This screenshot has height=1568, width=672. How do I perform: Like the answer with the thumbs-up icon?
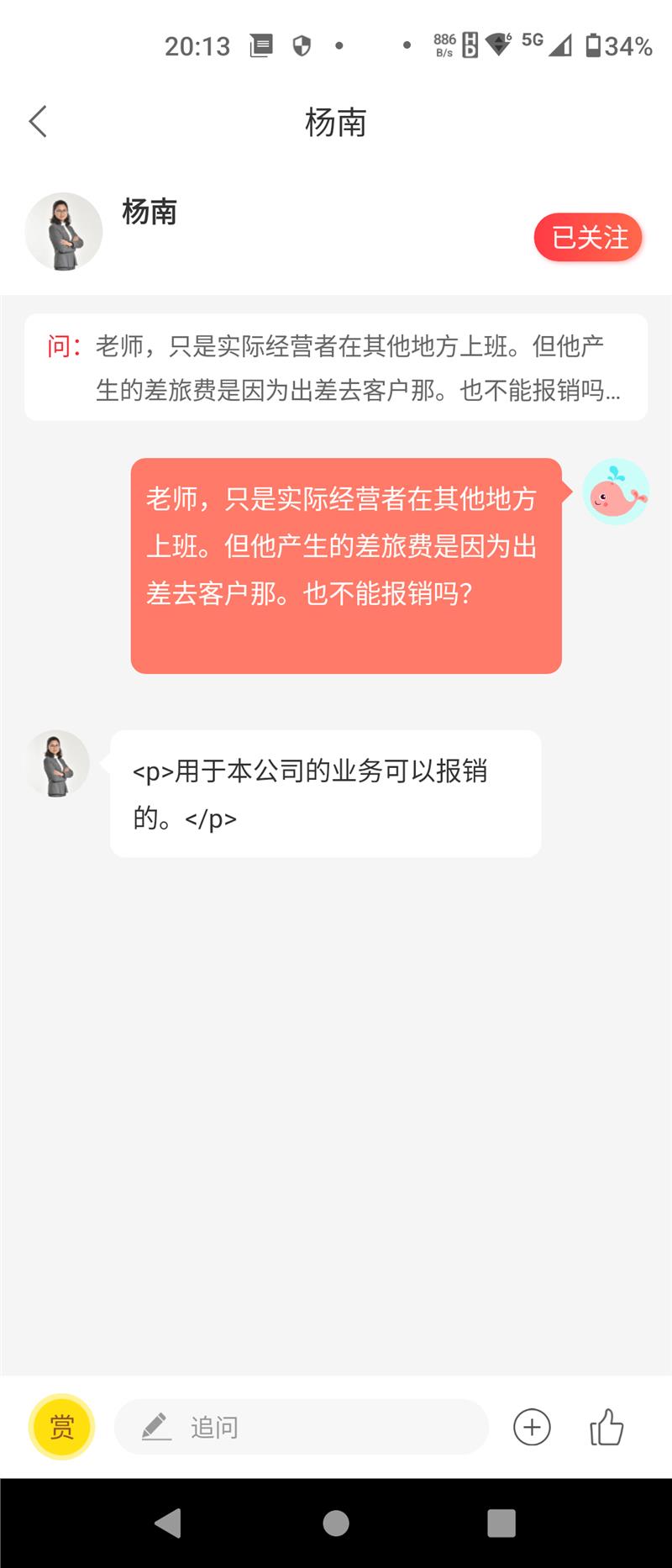[x=606, y=1427]
